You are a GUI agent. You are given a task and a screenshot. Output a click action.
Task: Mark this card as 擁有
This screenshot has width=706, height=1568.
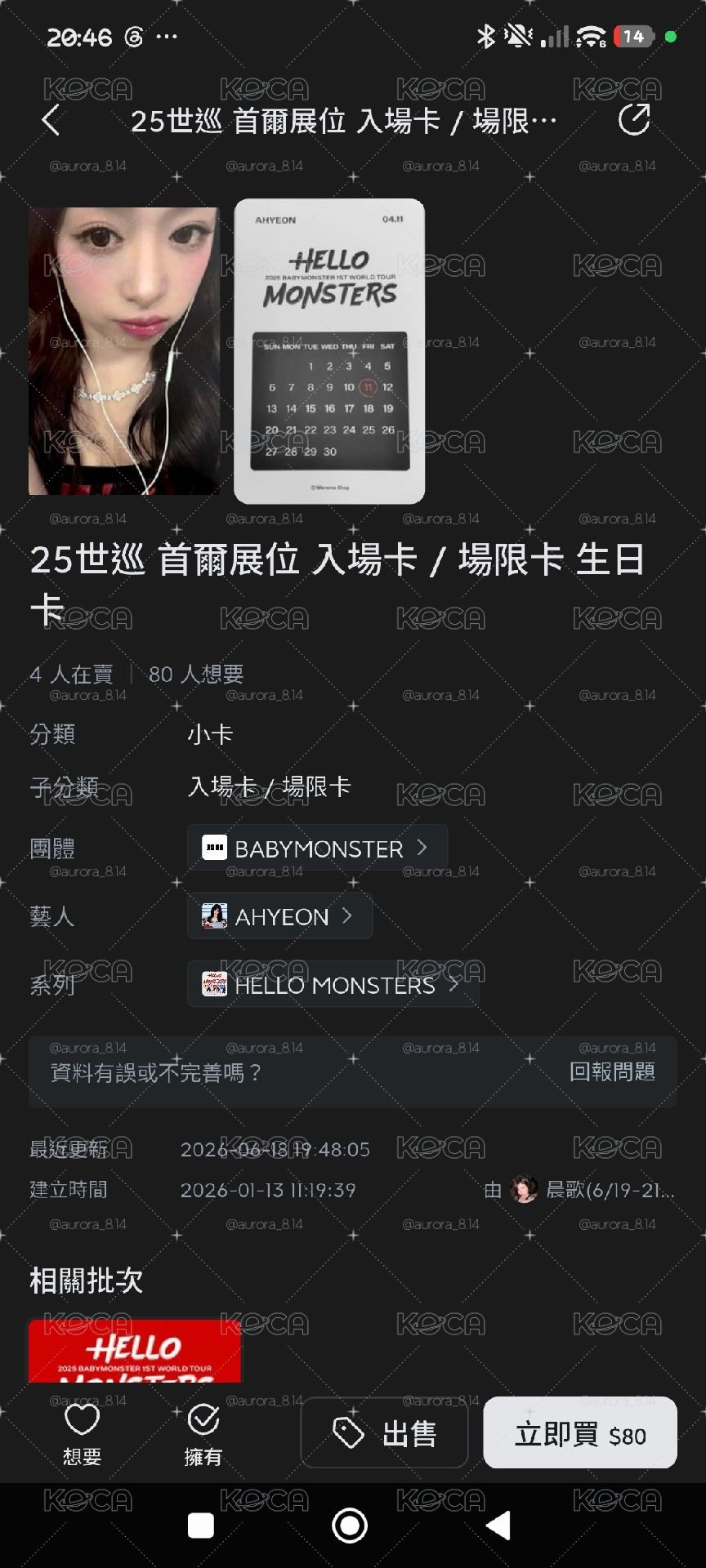(203, 1434)
